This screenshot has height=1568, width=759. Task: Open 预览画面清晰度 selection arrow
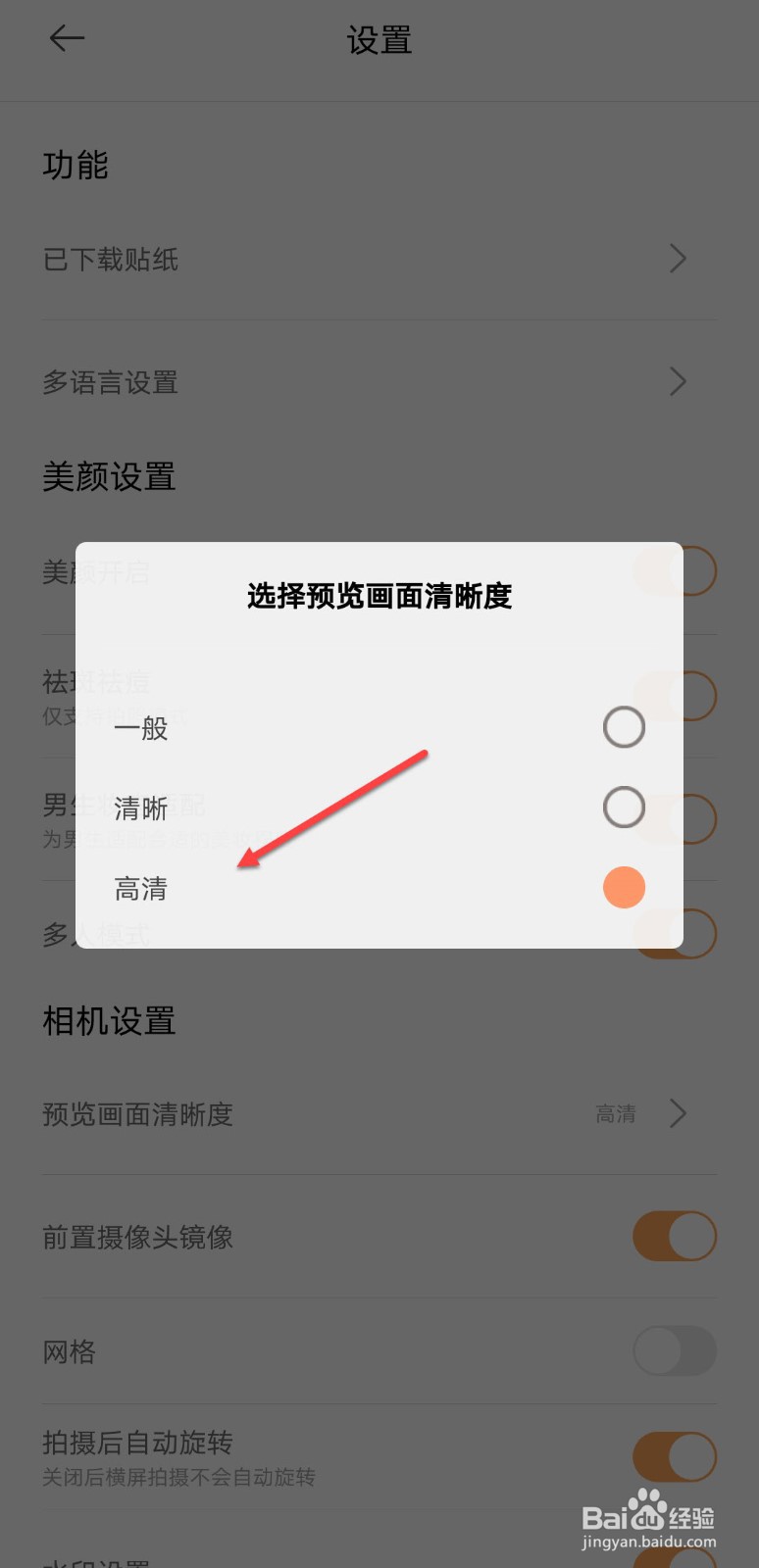coord(677,1113)
